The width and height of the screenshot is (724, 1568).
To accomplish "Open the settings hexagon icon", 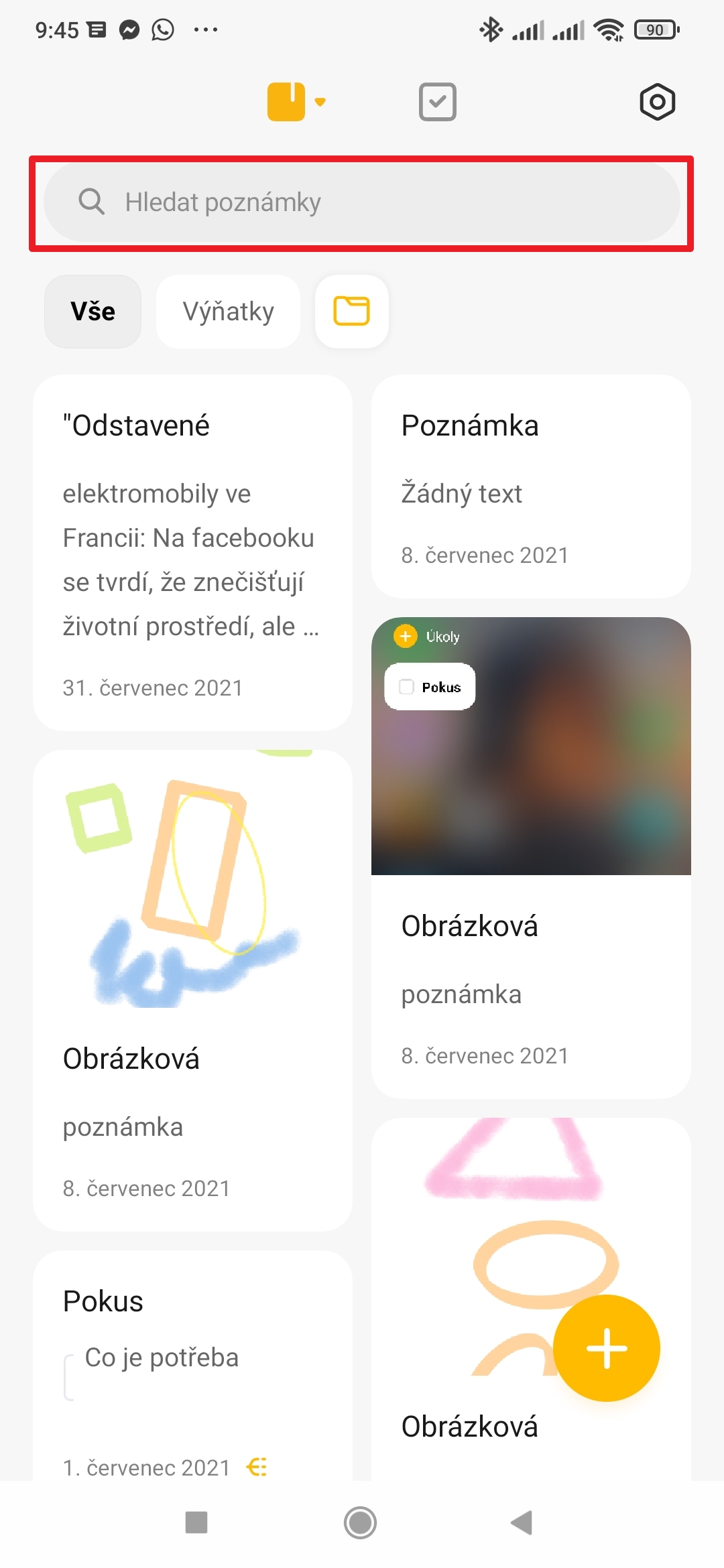I will click(657, 102).
